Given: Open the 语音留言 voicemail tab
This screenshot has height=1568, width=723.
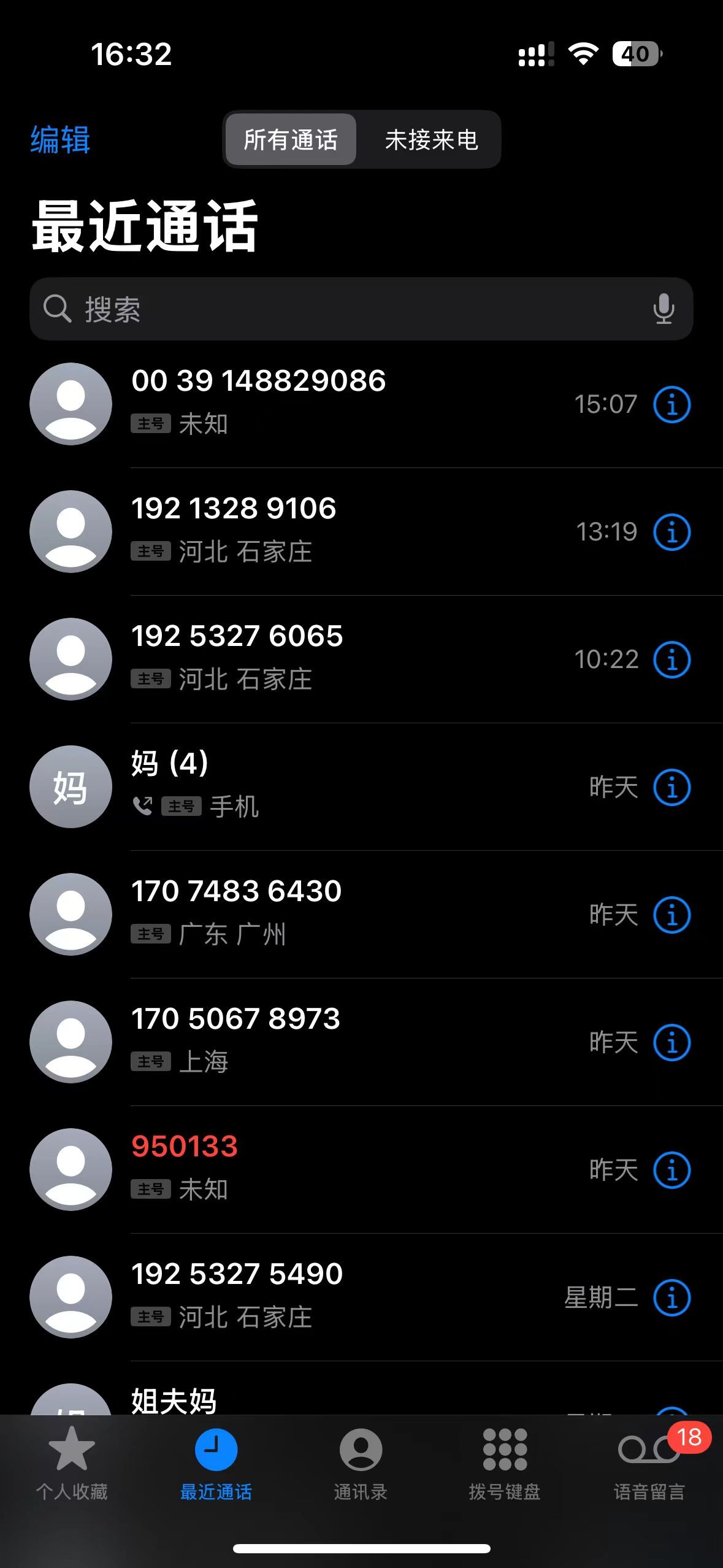Looking at the screenshot, I should click(x=650, y=1463).
